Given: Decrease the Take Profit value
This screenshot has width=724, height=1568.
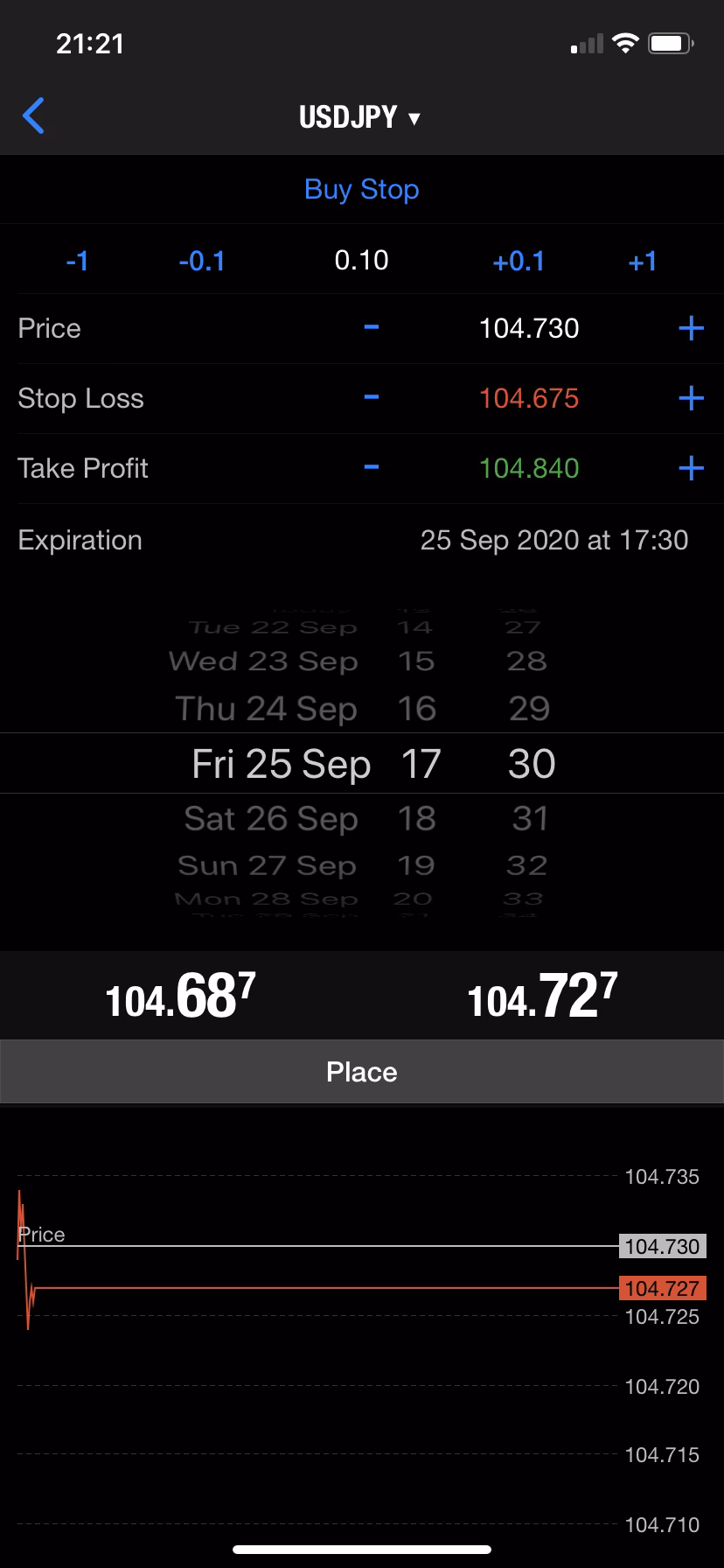Looking at the screenshot, I should (x=371, y=467).
